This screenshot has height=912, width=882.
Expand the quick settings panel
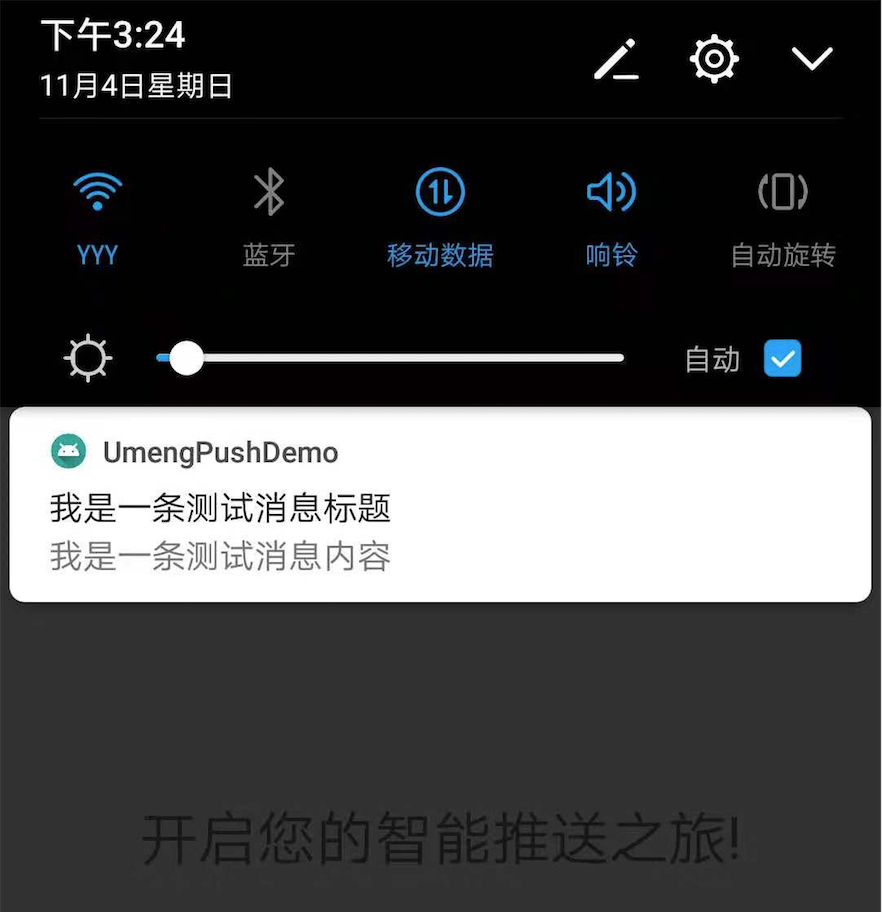point(812,59)
